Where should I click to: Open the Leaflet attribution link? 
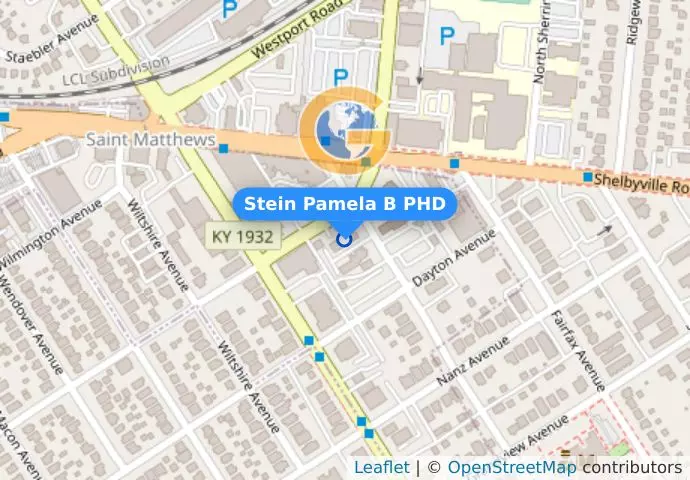[x=381, y=467]
